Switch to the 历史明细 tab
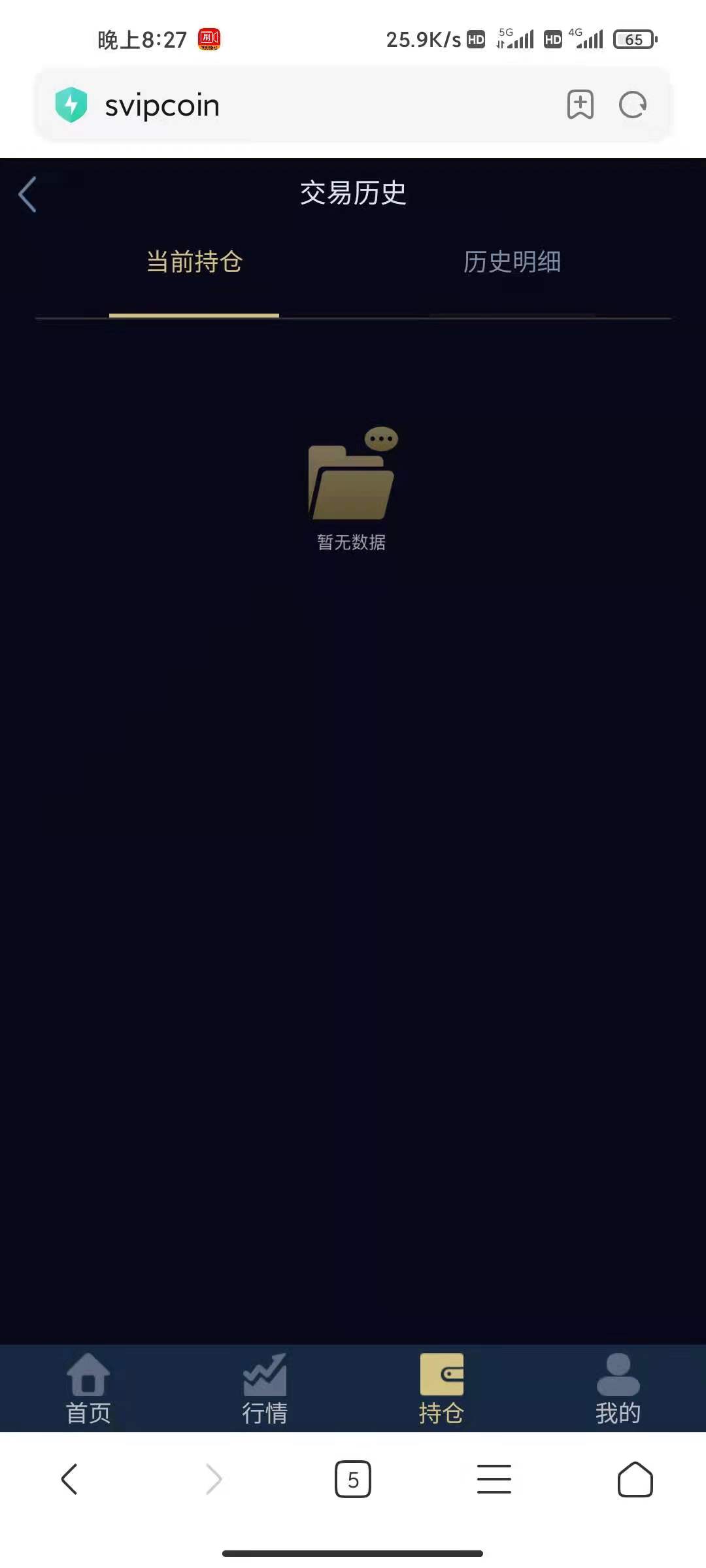 512,263
